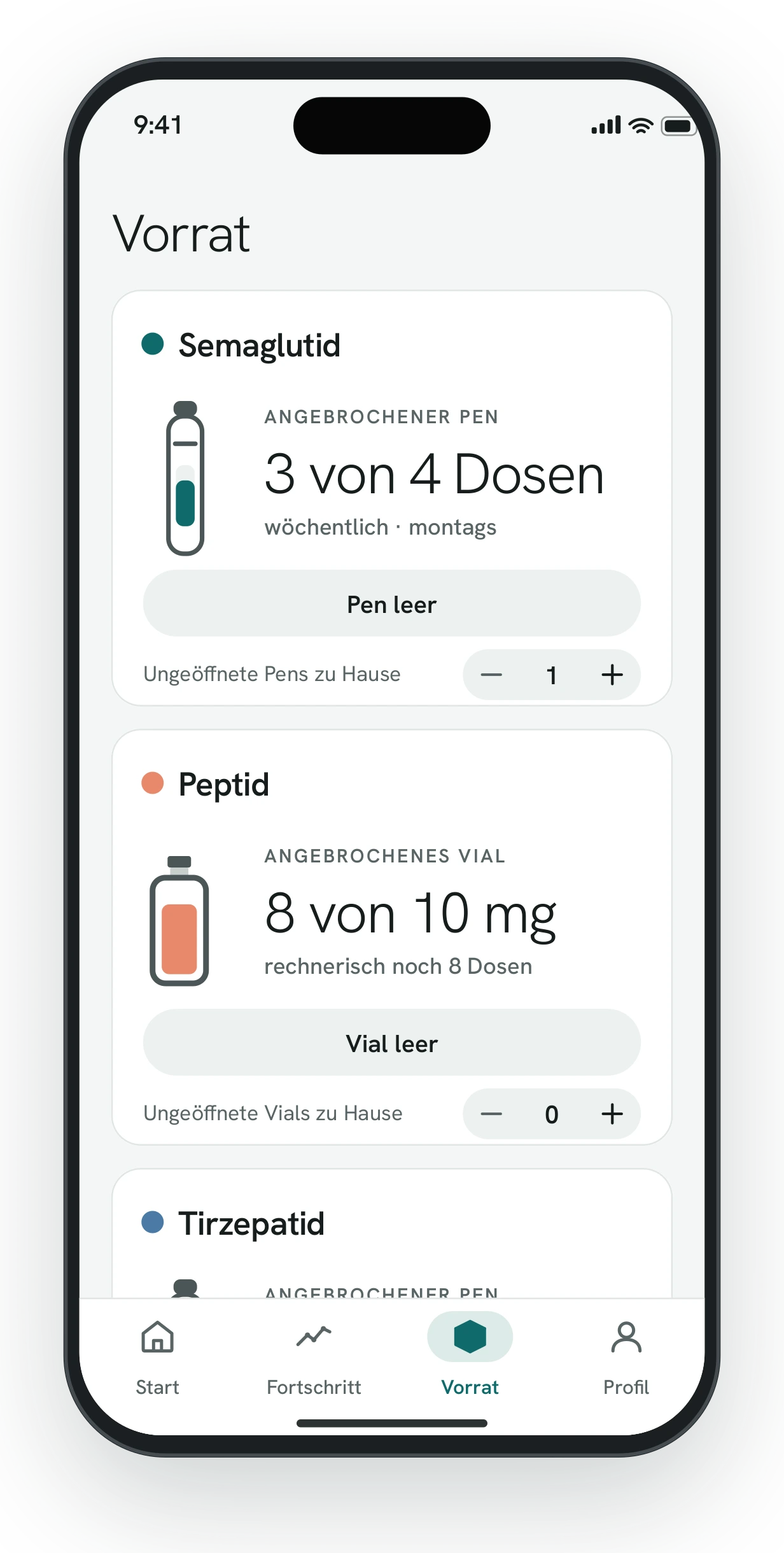Go to the Start tab
This screenshot has height=1553, width=784.
pyautogui.click(x=157, y=1356)
